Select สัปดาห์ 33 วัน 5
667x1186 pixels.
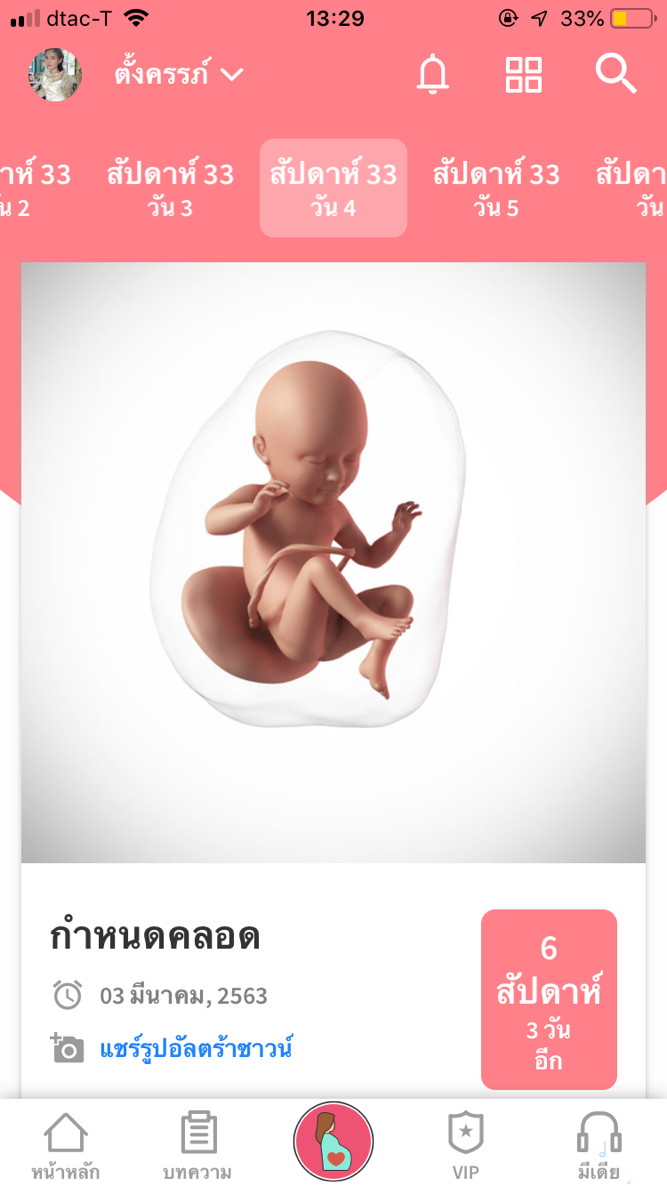click(496, 188)
